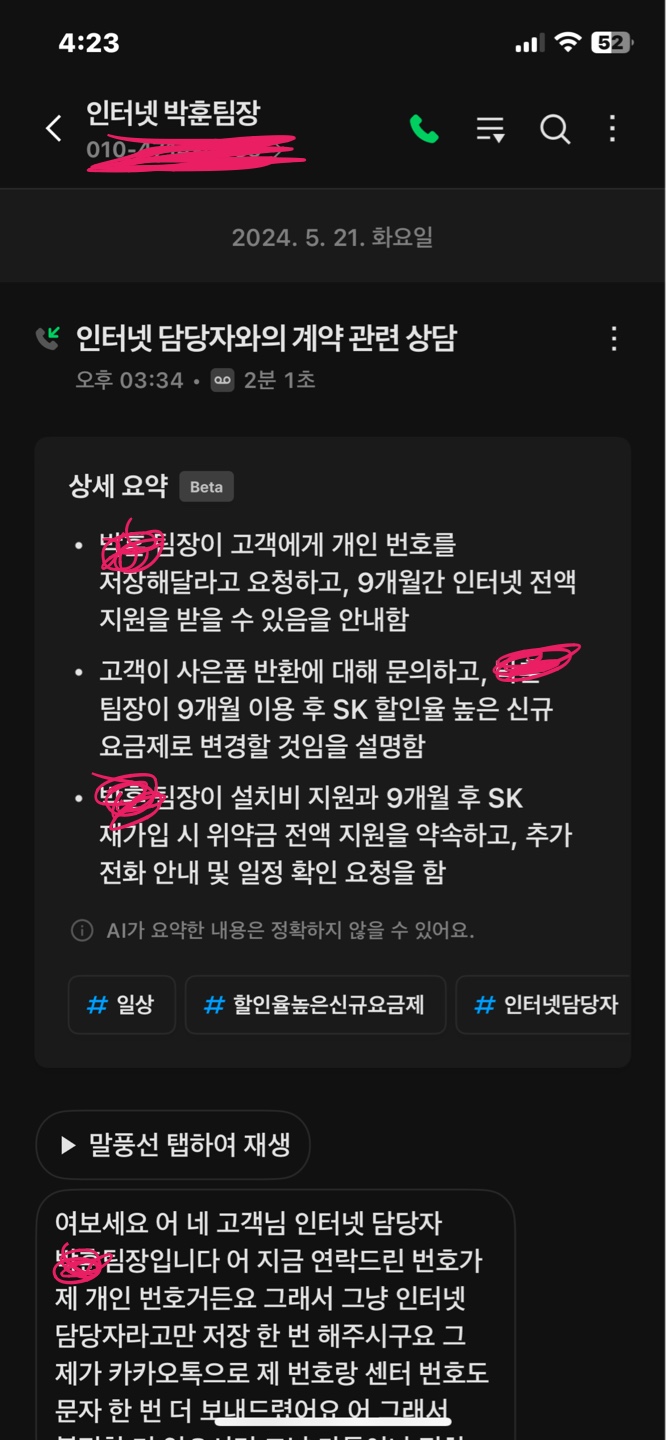
Task: Open the sort/filter list icon
Action: tap(490, 129)
